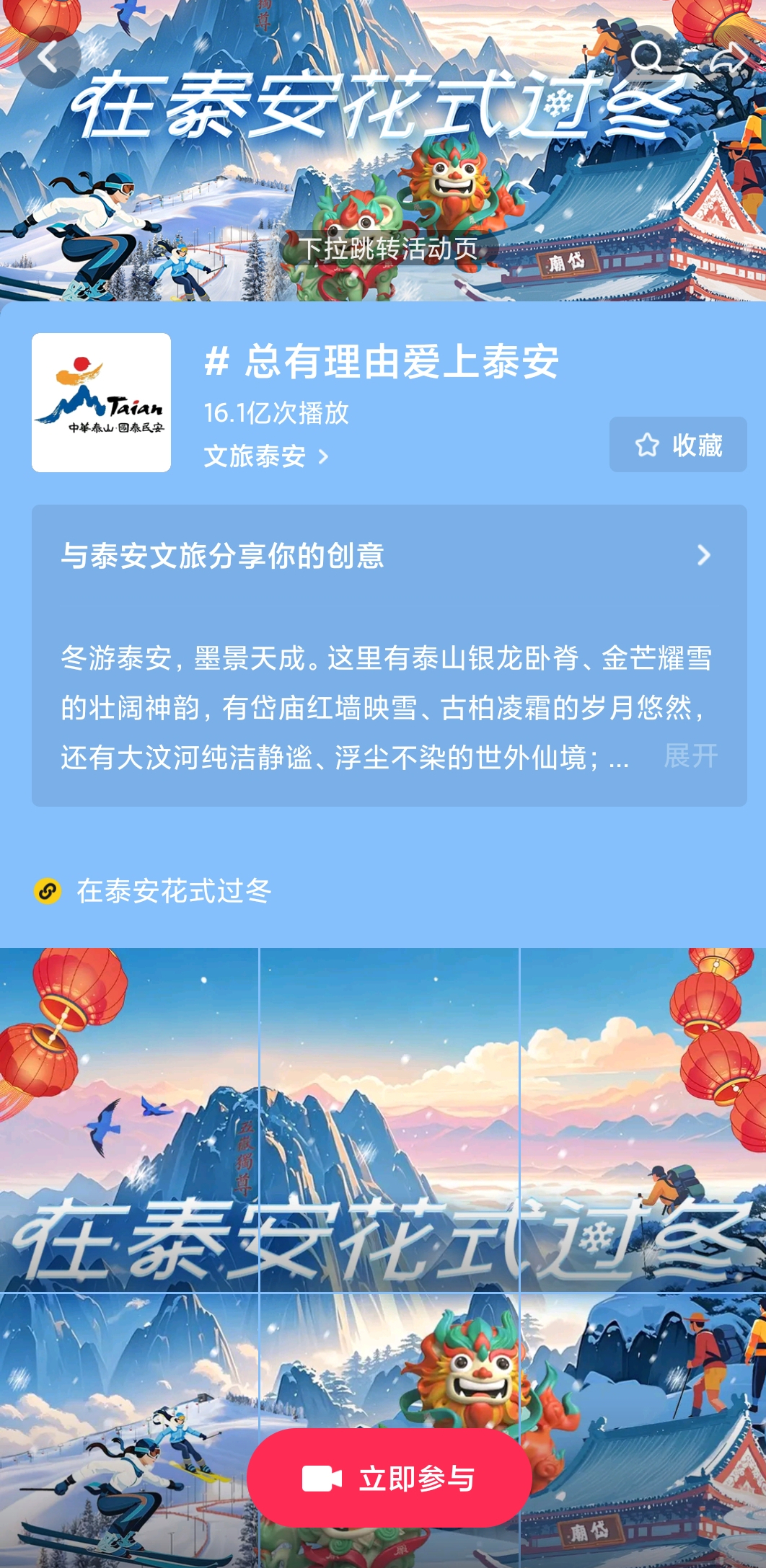This screenshot has width=766, height=1568.
Task: Tap 立即参与 to join now
Action: pos(389,1479)
